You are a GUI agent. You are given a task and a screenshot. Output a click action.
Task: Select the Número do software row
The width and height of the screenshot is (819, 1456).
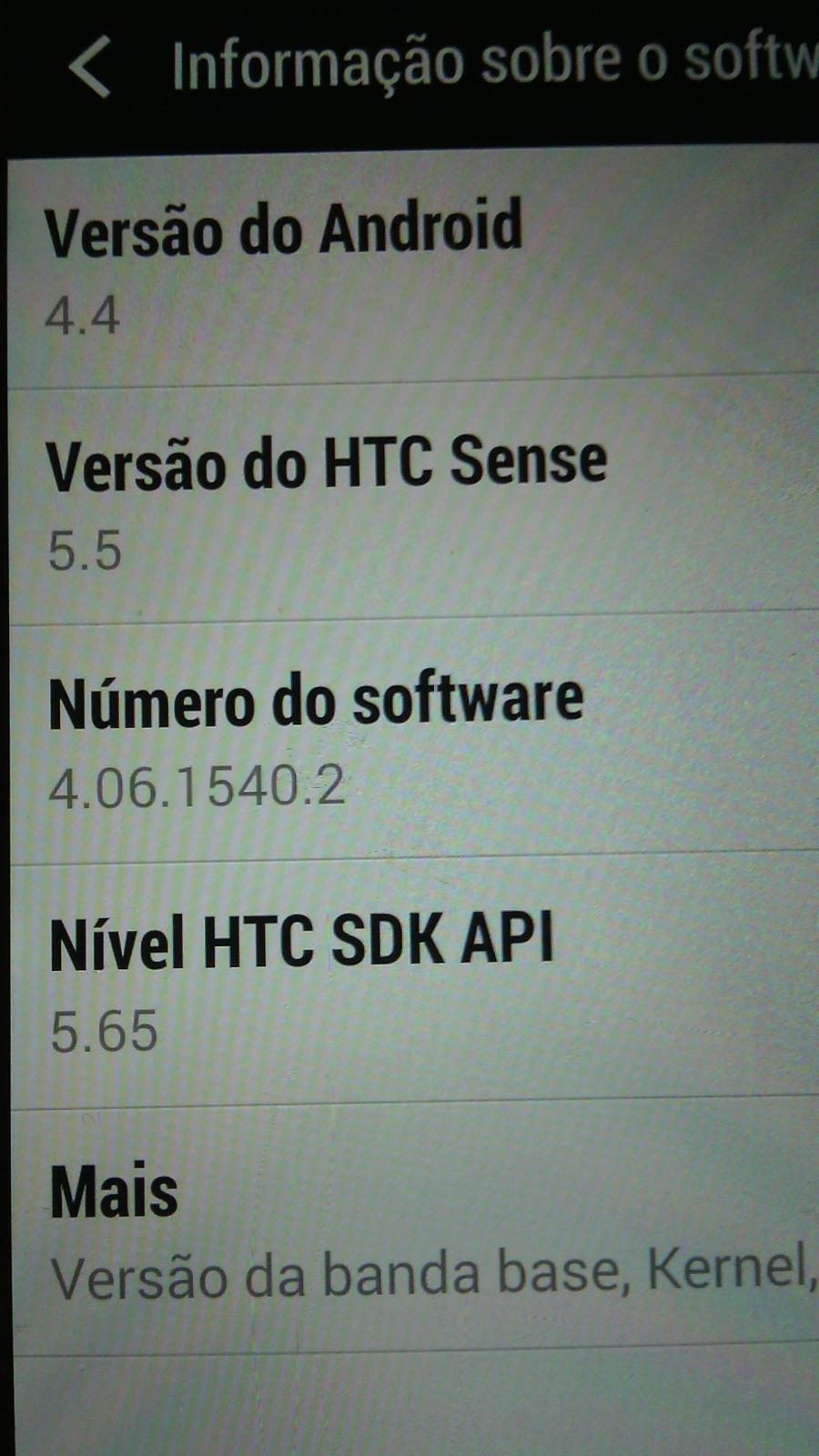(x=414, y=739)
